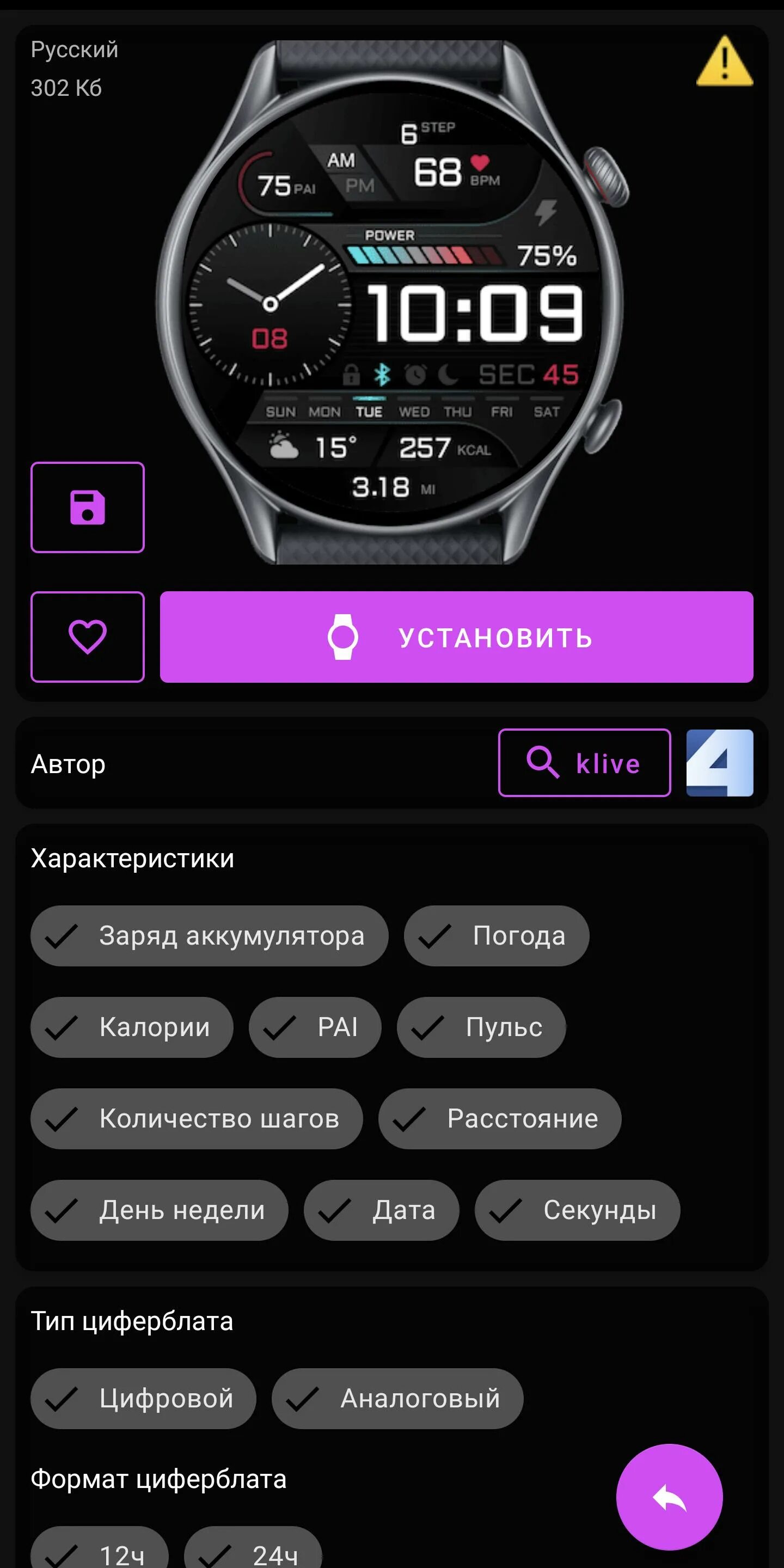Tap the Расстояние chip
Image resolution: width=784 pixels, height=1568 pixels.
[500, 1118]
